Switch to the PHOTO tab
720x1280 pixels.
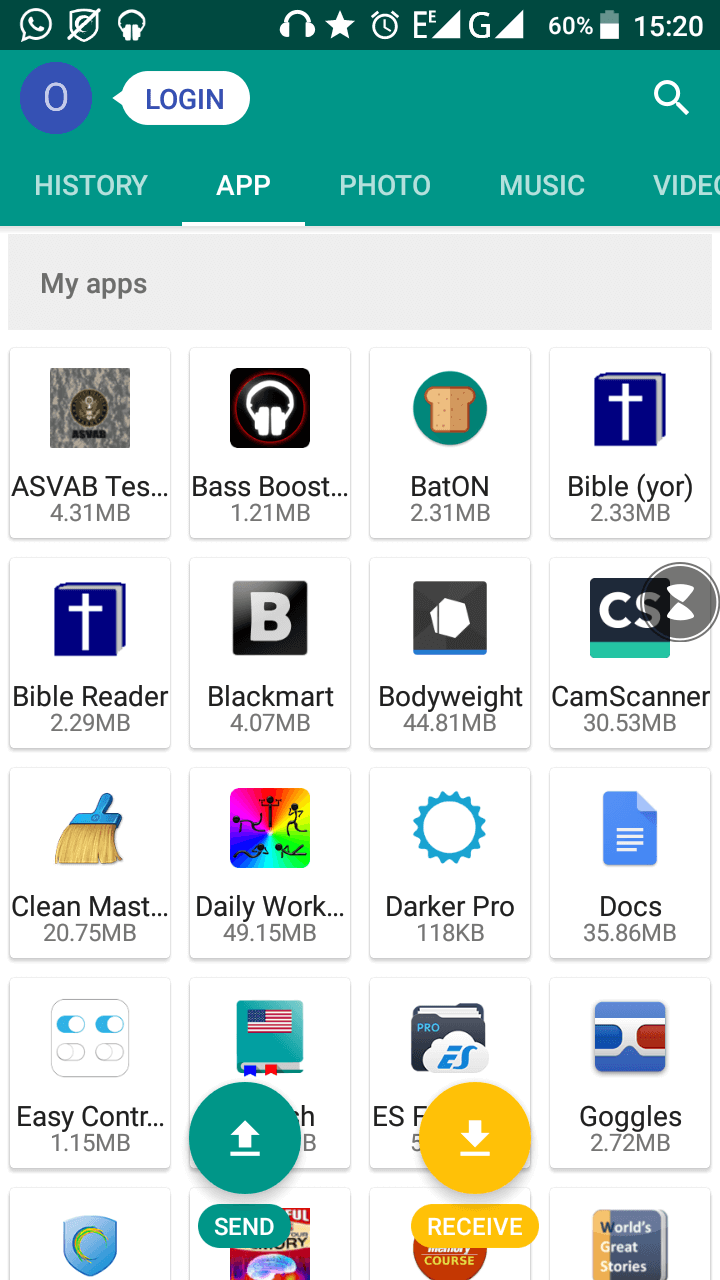pyautogui.click(x=385, y=185)
